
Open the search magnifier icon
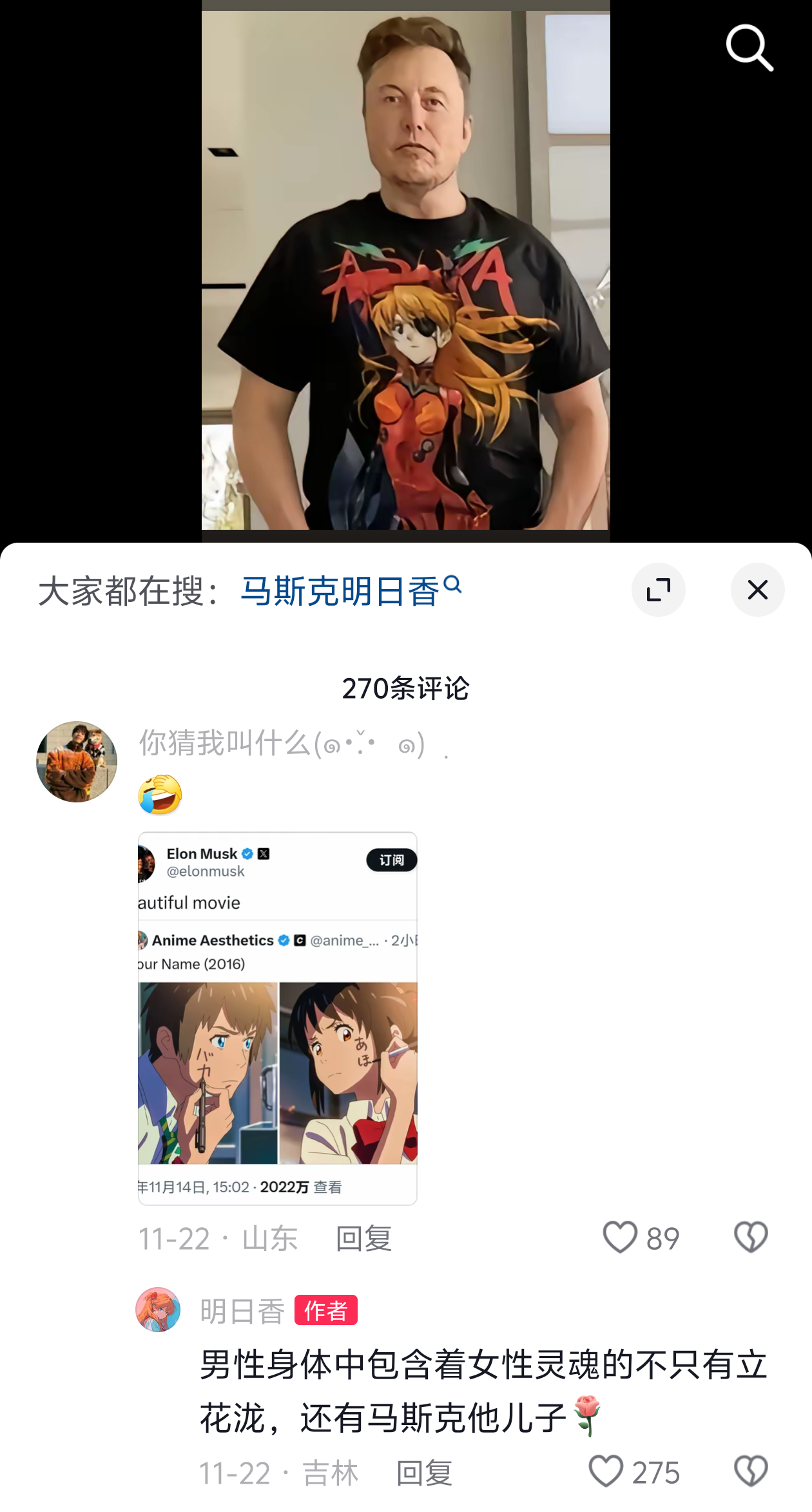[x=749, y=48]
